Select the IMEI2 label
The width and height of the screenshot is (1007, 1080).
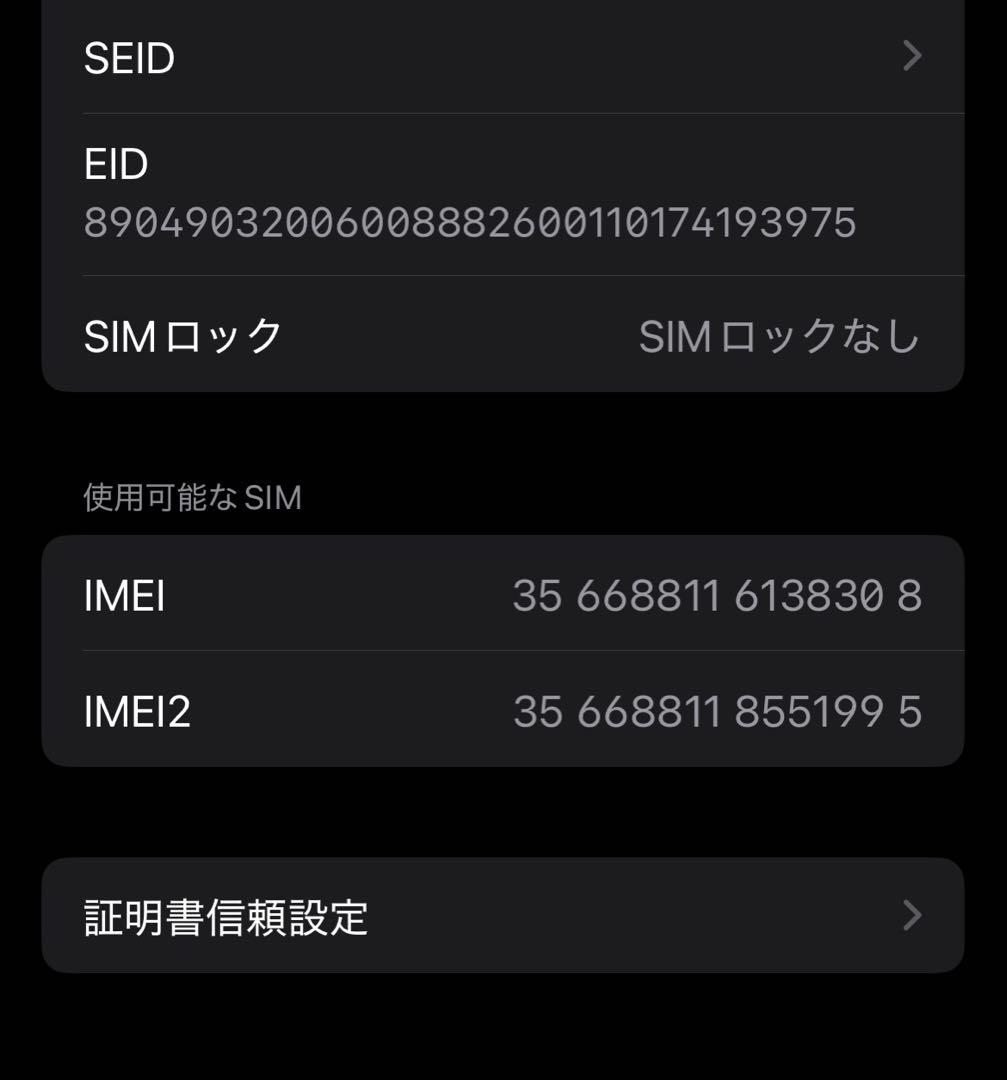pyautogui.click(x=137, y=711)
